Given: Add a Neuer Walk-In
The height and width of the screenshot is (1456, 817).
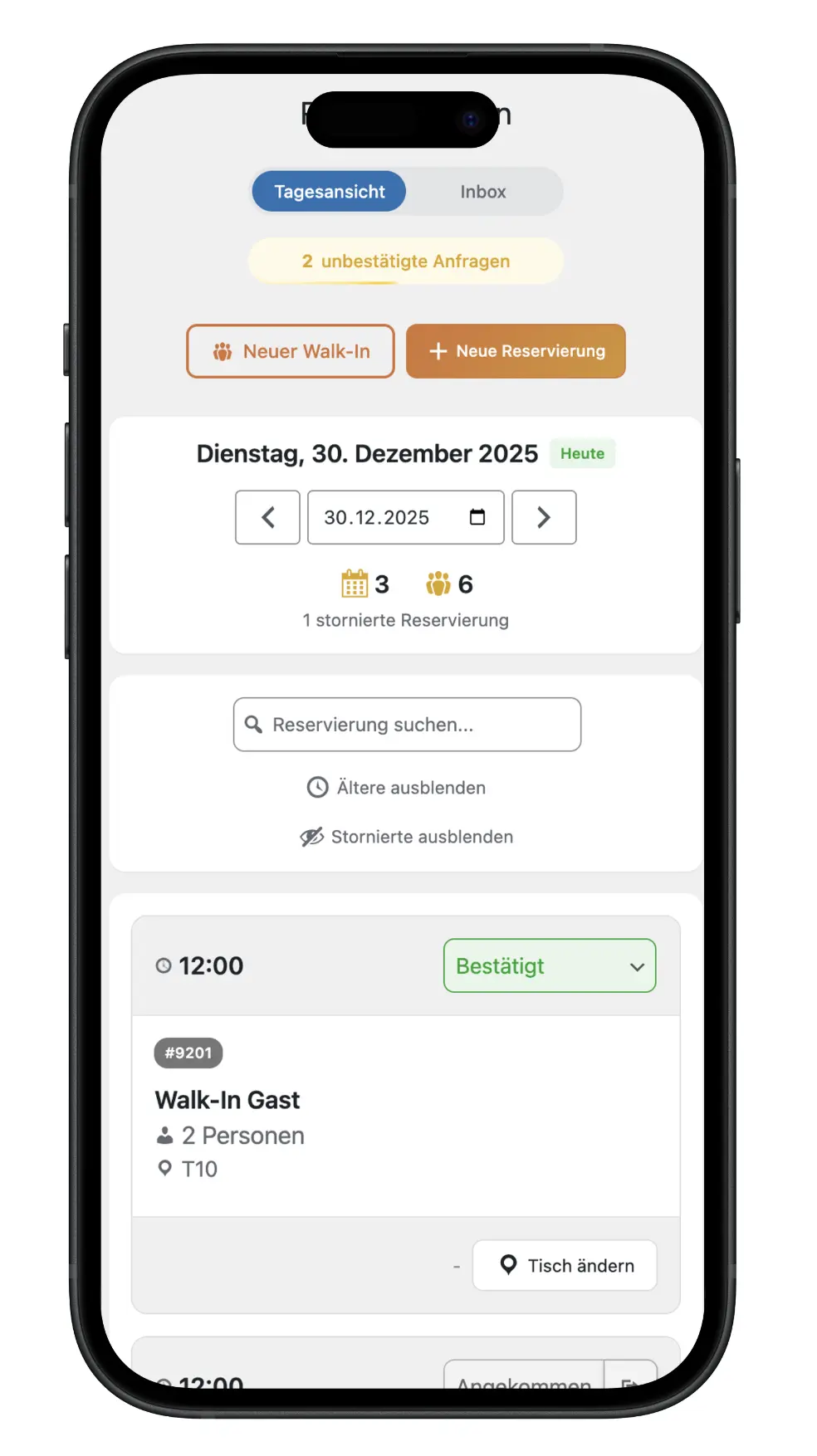Looking at the screenshot, I should click(291, 351).
